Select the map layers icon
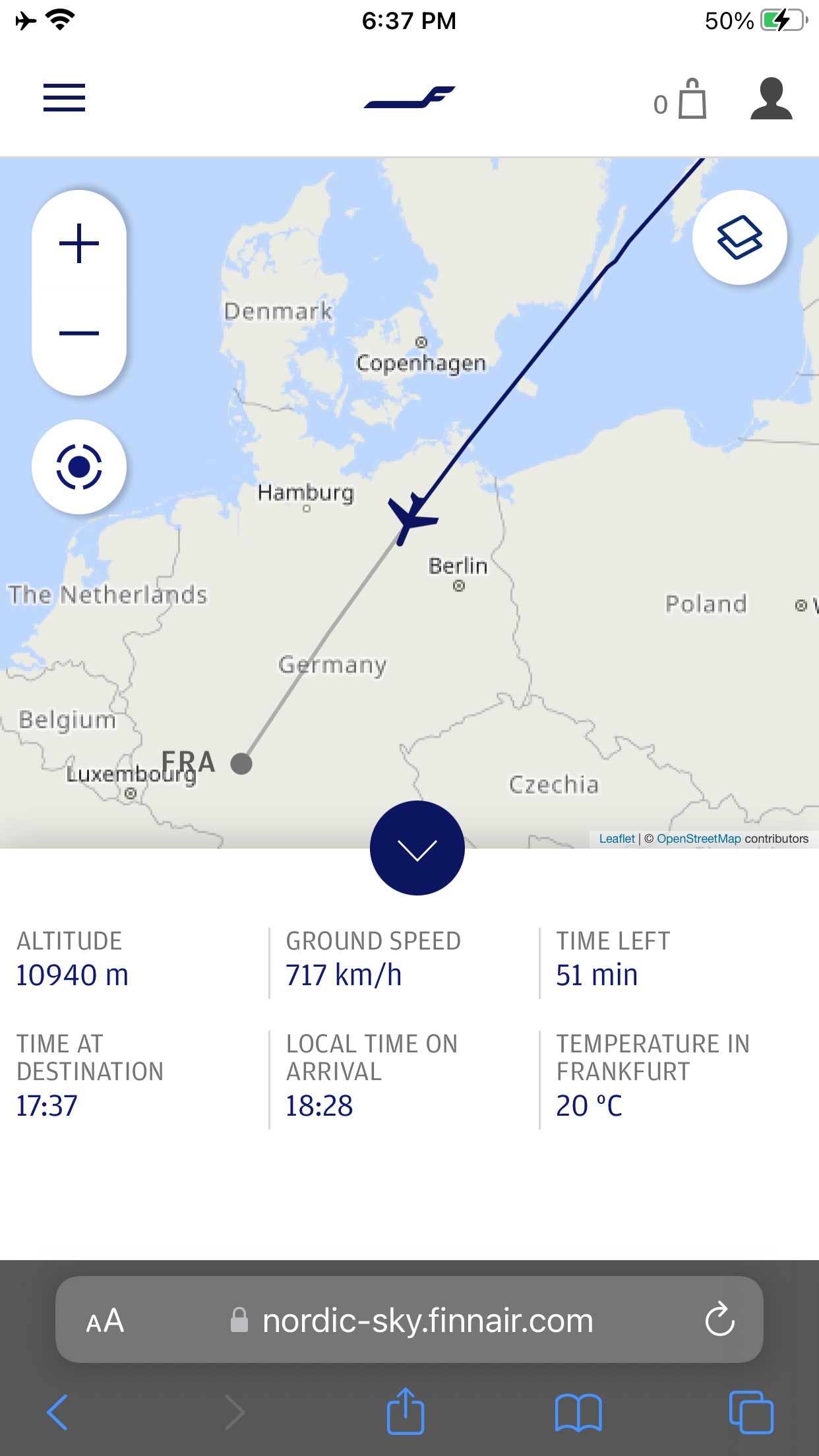This screenshot has height=1456, width=819. (739, 237)
